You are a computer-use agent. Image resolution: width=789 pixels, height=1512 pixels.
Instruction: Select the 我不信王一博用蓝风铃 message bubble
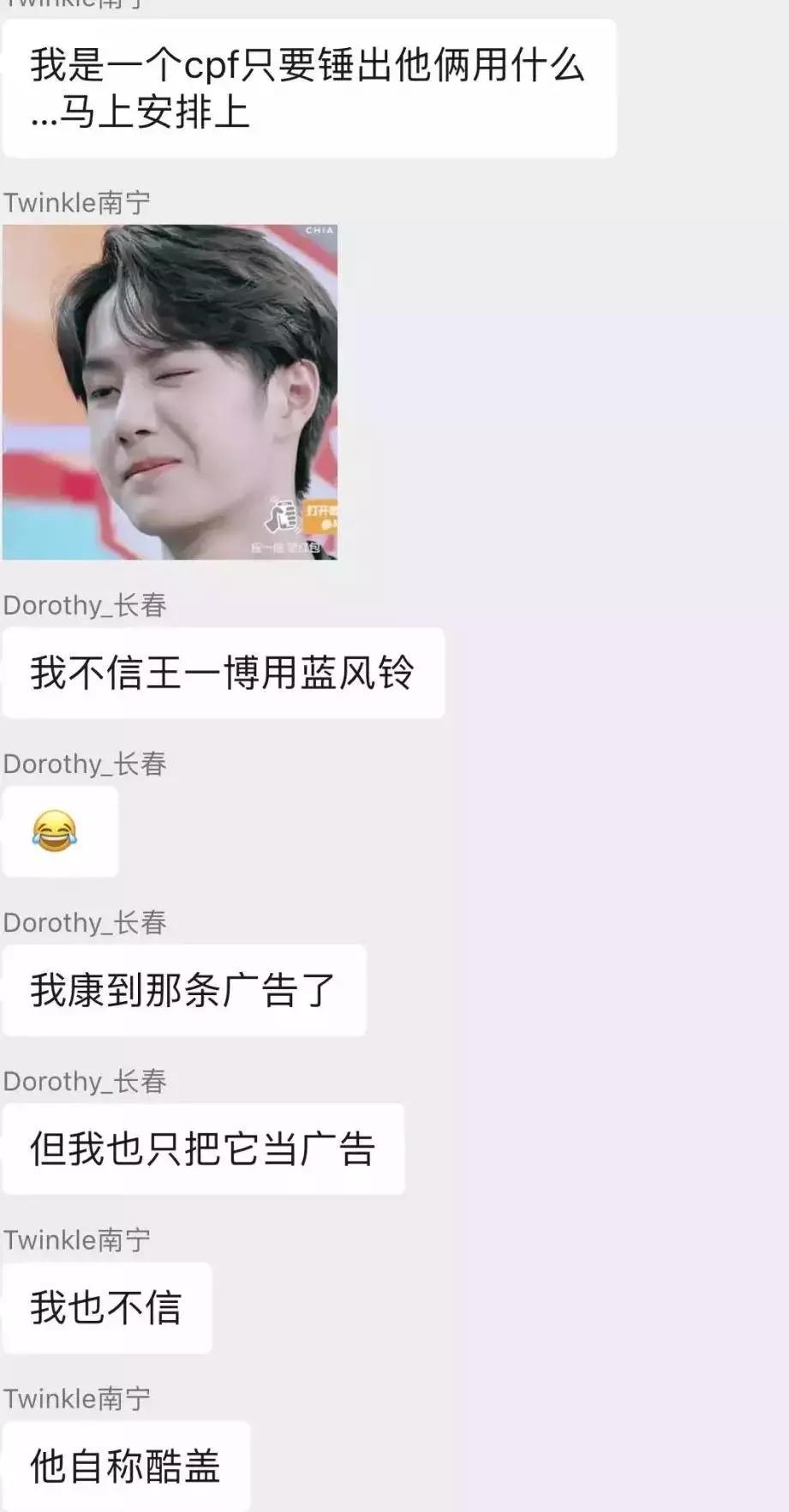point(223,673)
